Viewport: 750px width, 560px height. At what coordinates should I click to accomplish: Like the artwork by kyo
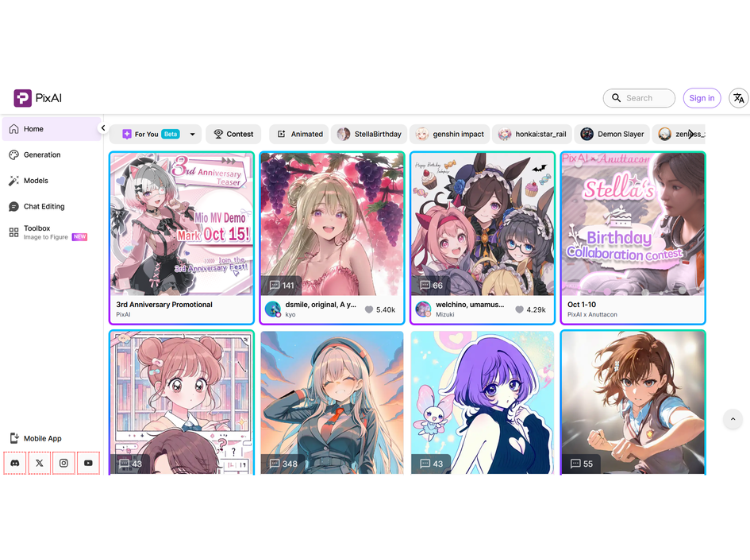tap(369, 310)
